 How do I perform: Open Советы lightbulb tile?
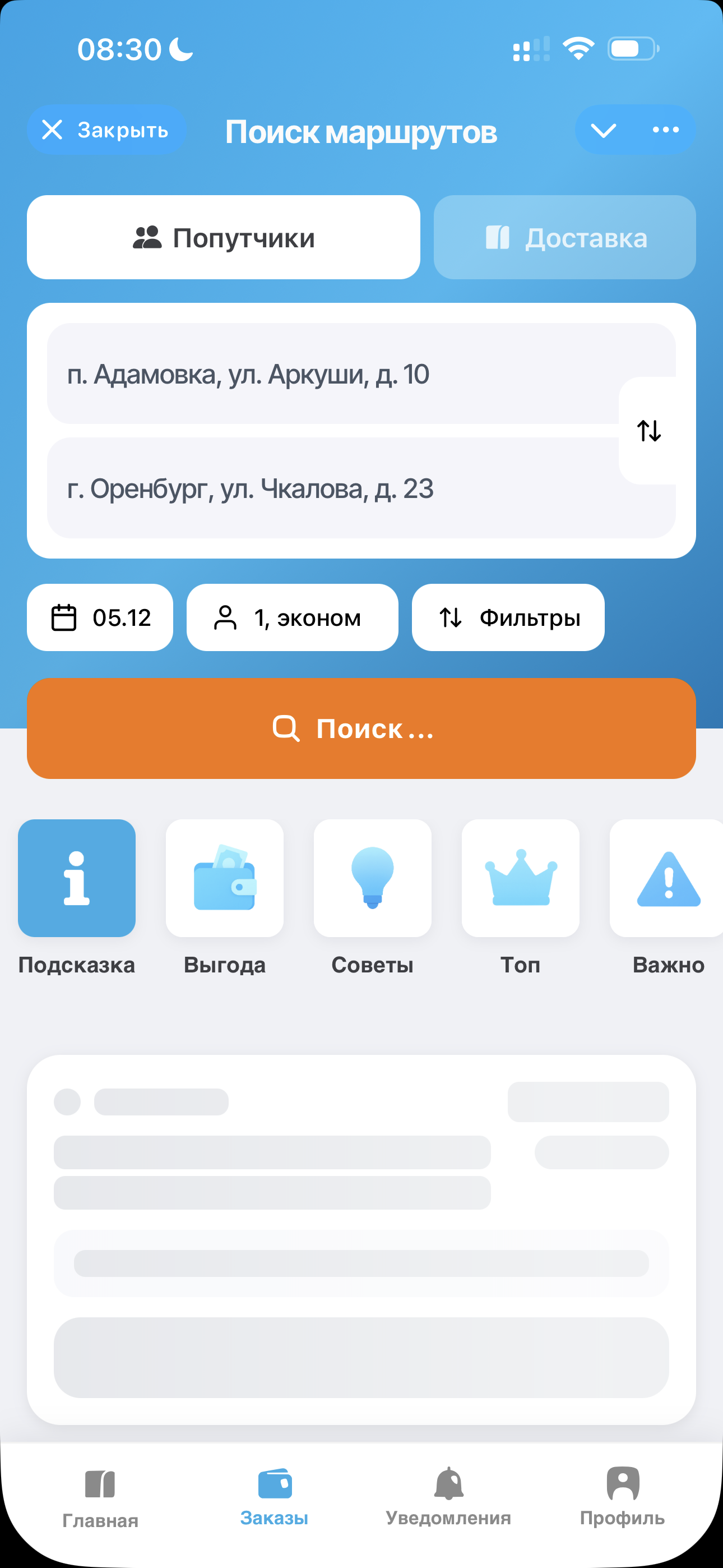coord(373,878)
